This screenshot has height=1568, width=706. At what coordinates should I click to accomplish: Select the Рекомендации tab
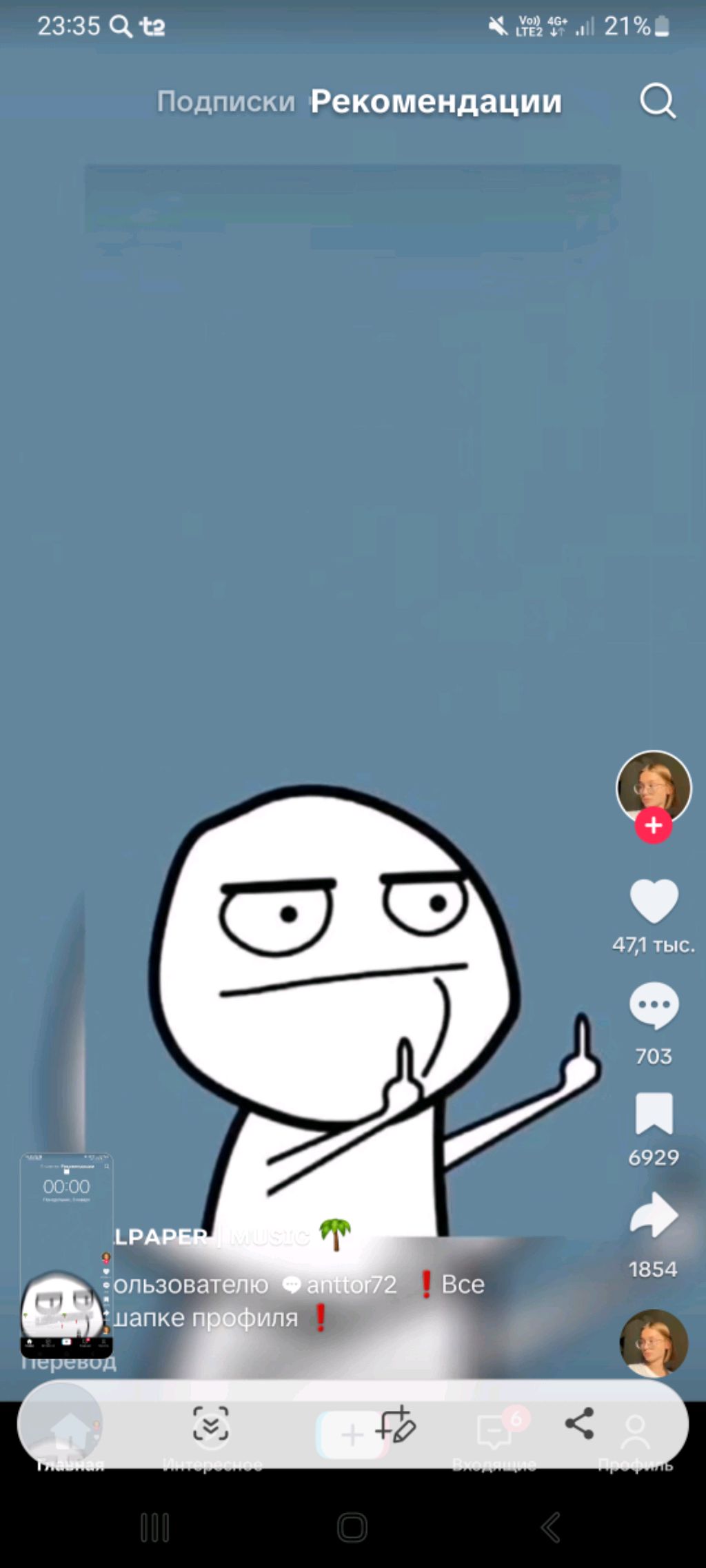436,102
